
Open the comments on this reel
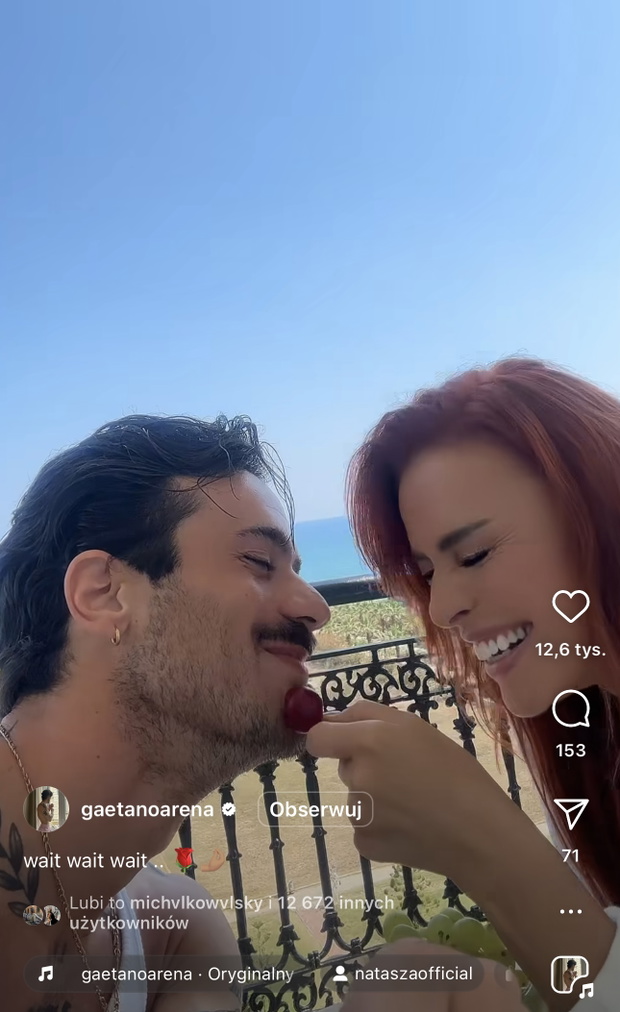[x=571, y=709]
